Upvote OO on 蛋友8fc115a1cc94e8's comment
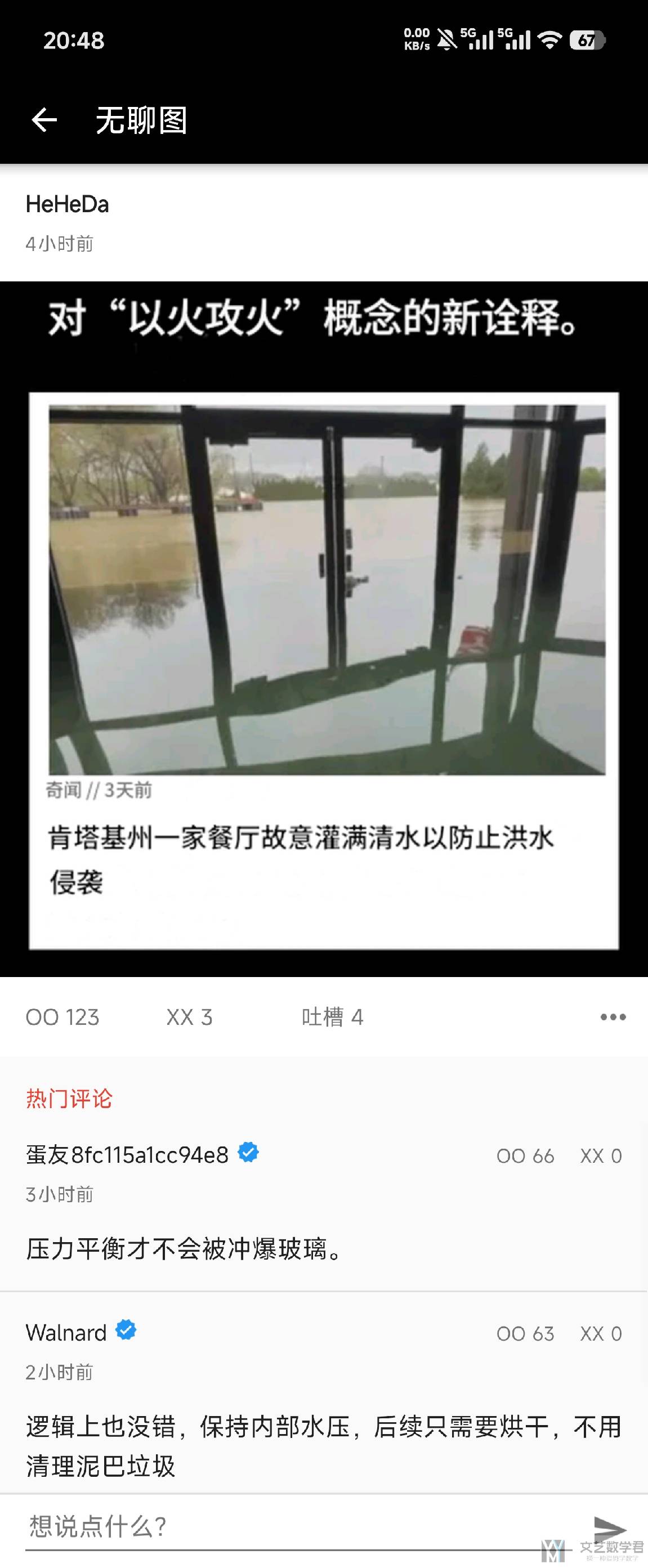Image resolution: width=648 pixels, height=1568 pixels. (x=525, y=1156)
